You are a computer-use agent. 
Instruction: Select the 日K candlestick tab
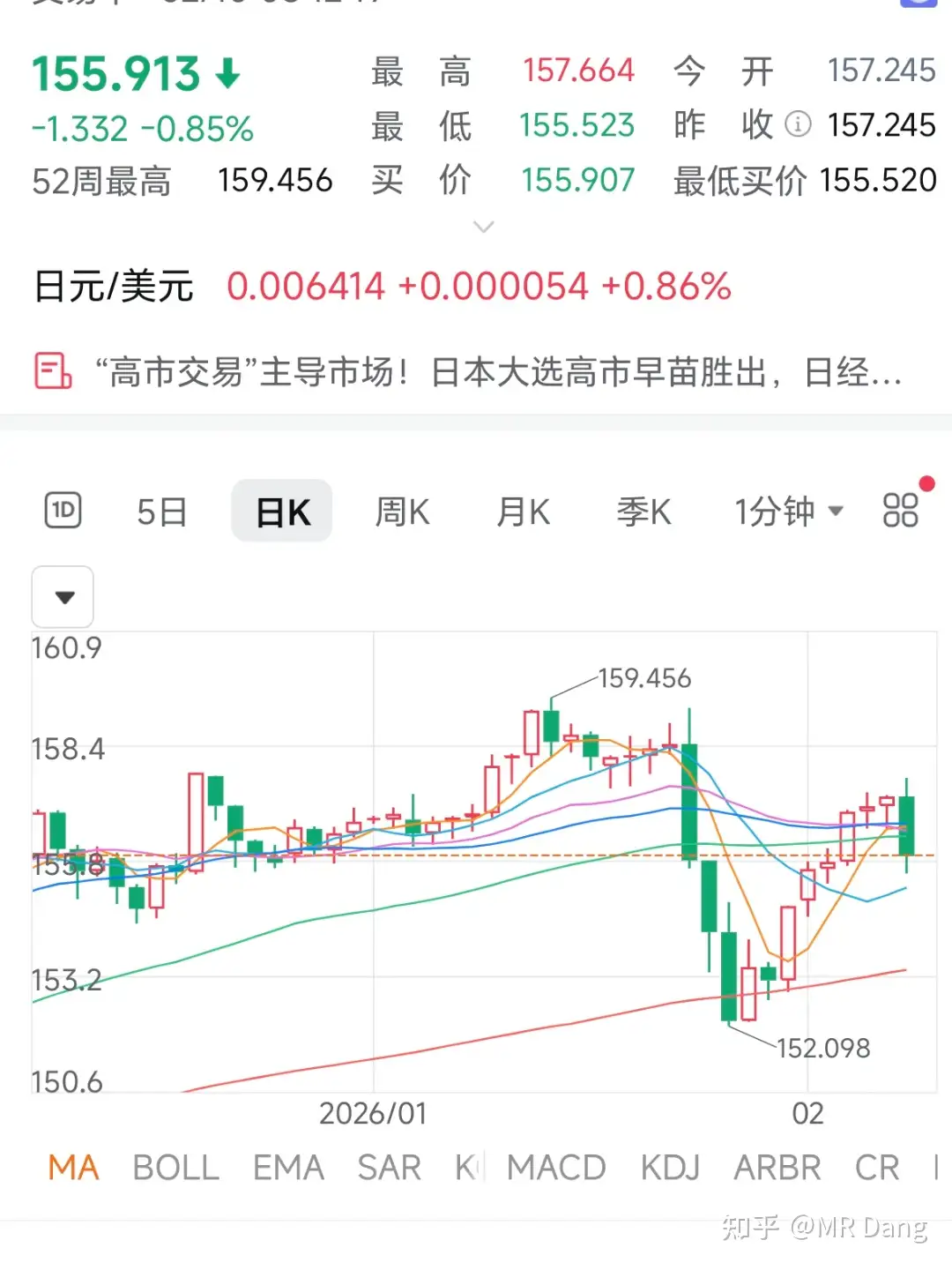pos(281,512)
